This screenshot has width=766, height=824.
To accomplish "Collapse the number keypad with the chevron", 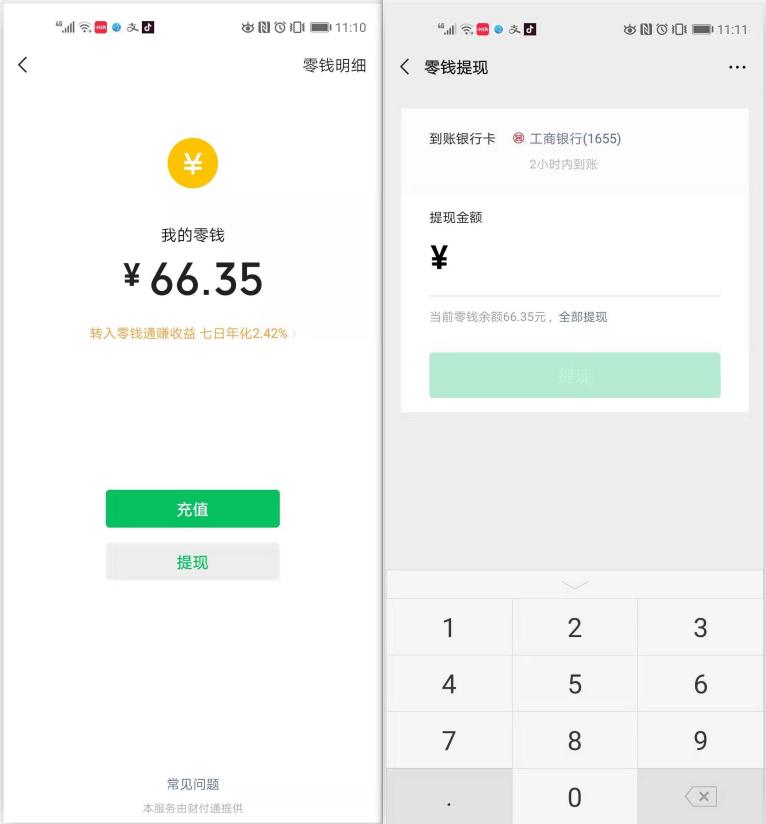I will [574, 584].
